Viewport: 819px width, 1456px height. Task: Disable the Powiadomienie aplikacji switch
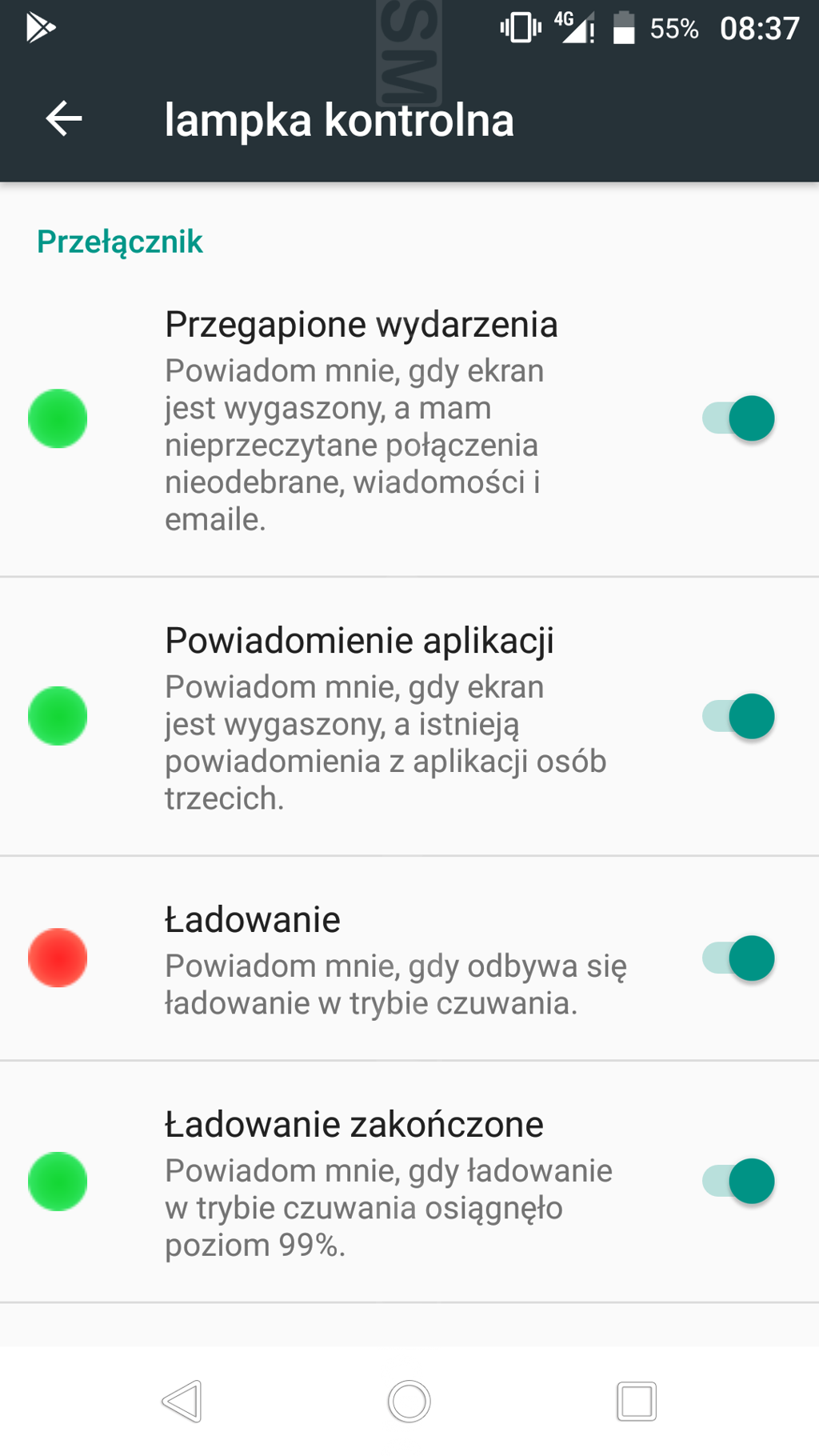pyautogui.click(x=738, y=716)
